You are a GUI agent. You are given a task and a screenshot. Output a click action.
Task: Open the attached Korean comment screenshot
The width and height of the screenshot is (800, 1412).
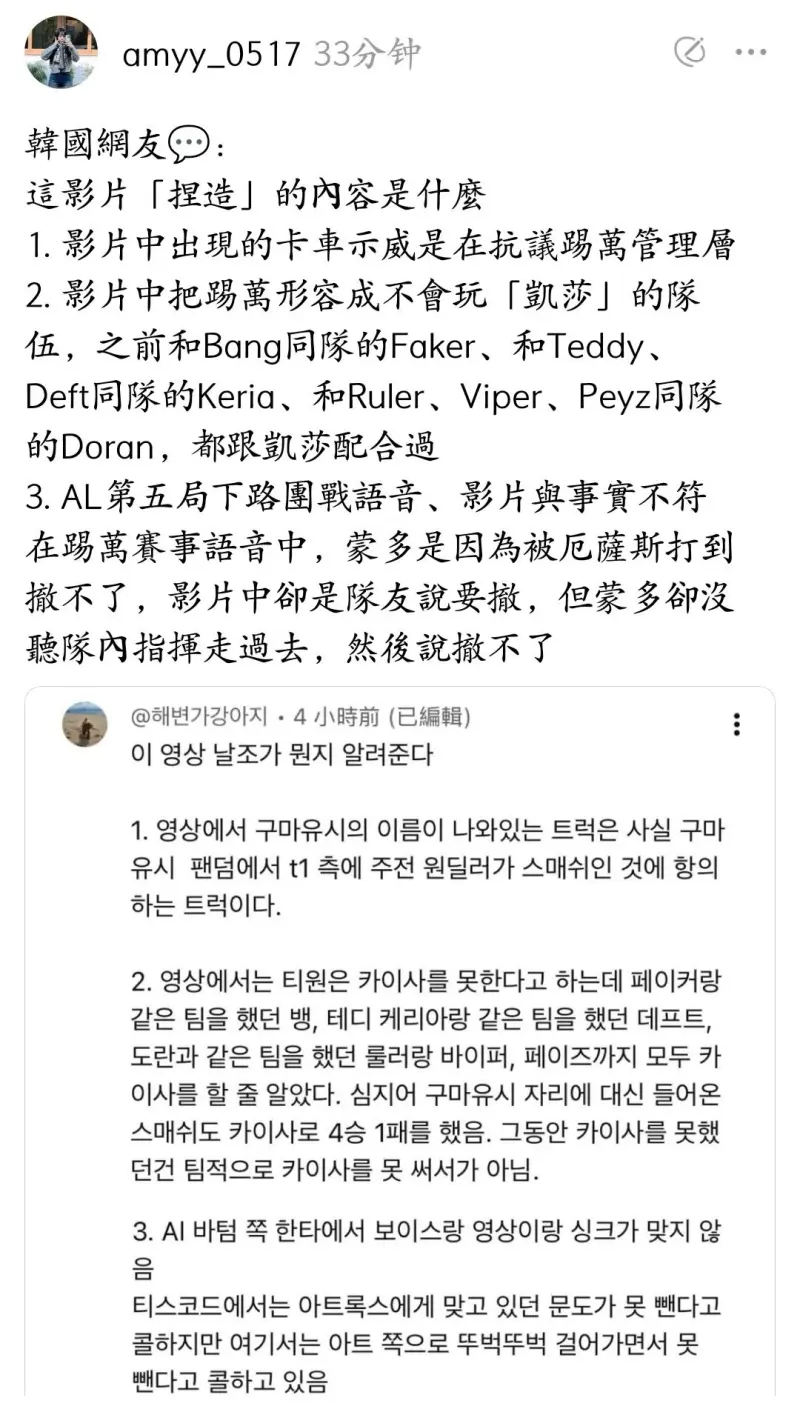coord(400,1040)
